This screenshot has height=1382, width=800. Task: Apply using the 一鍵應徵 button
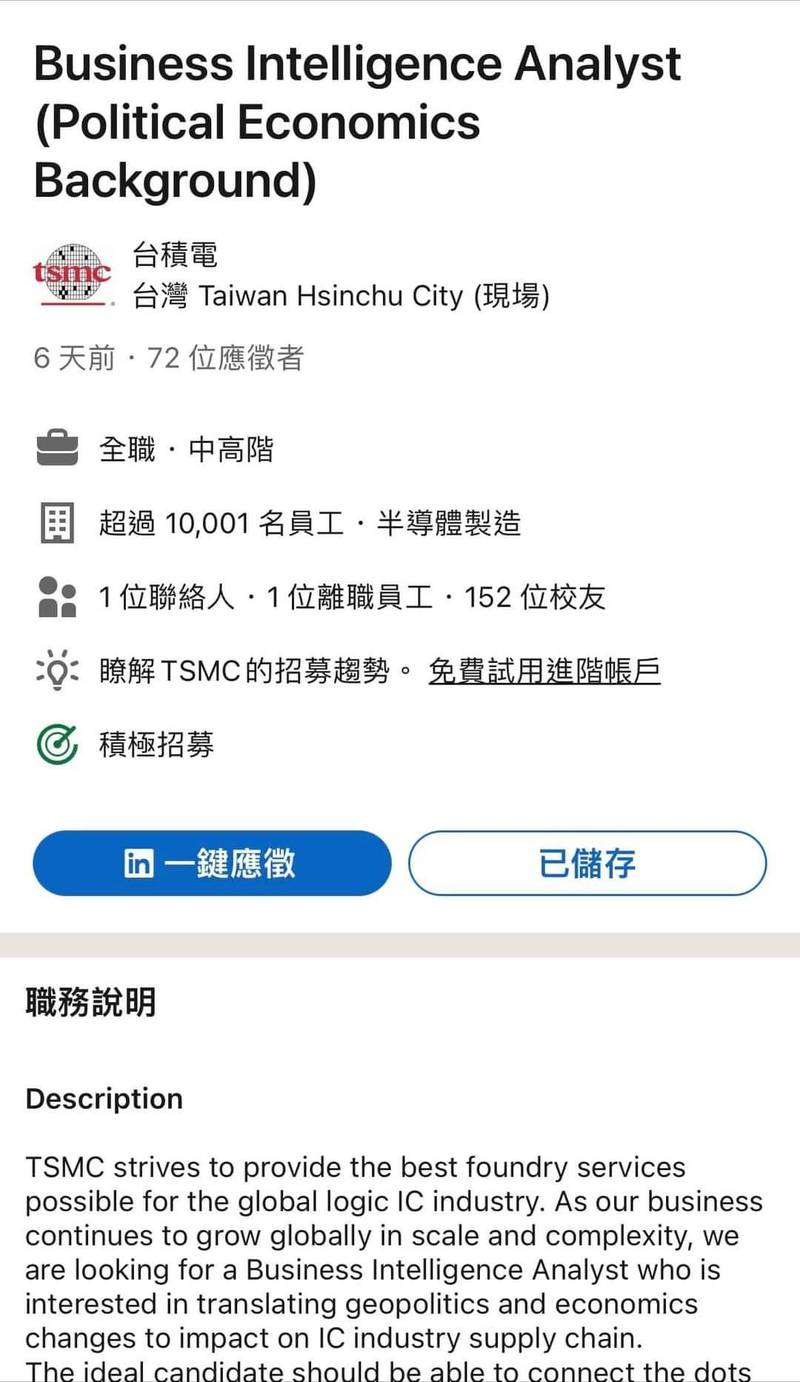click(212, 862)
